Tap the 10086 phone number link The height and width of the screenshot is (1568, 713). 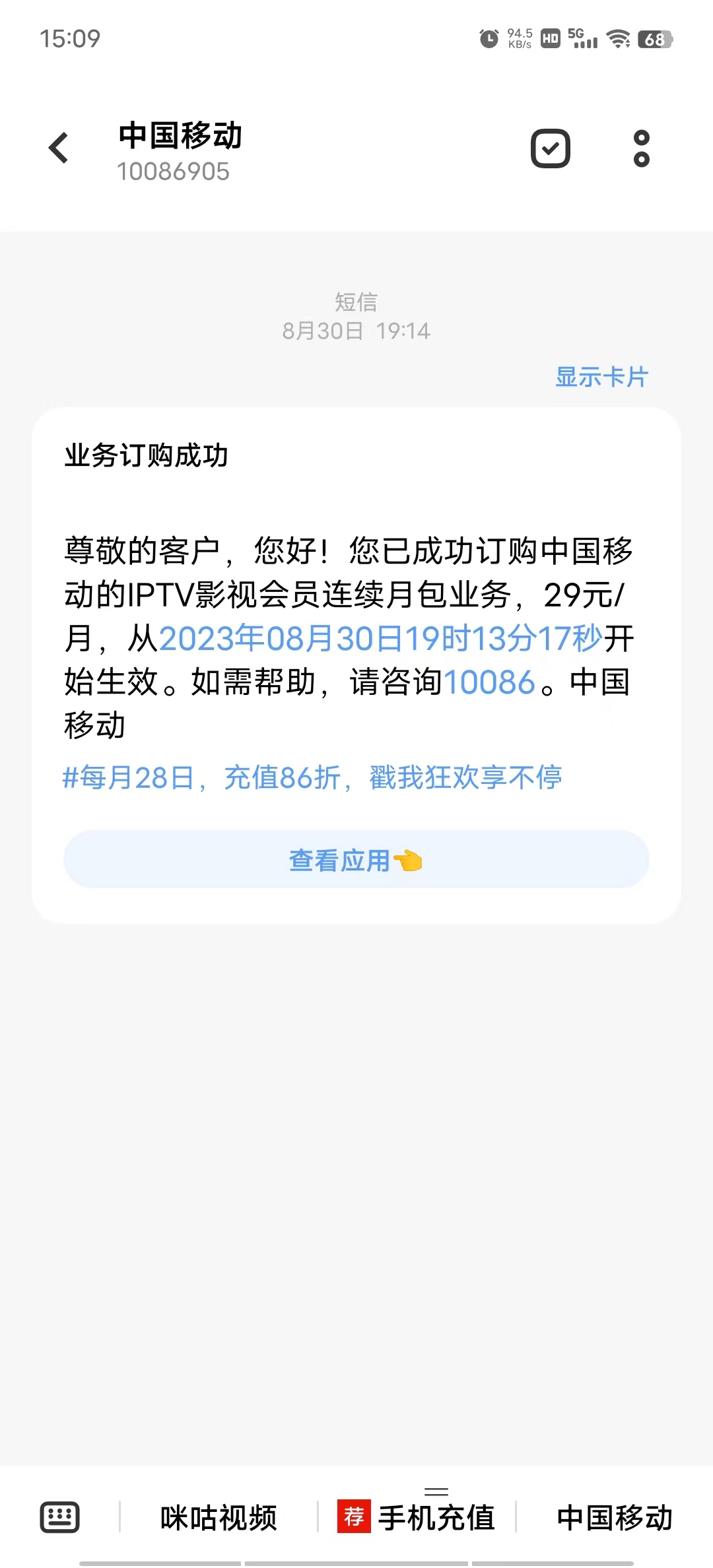(x=489, y=682)
